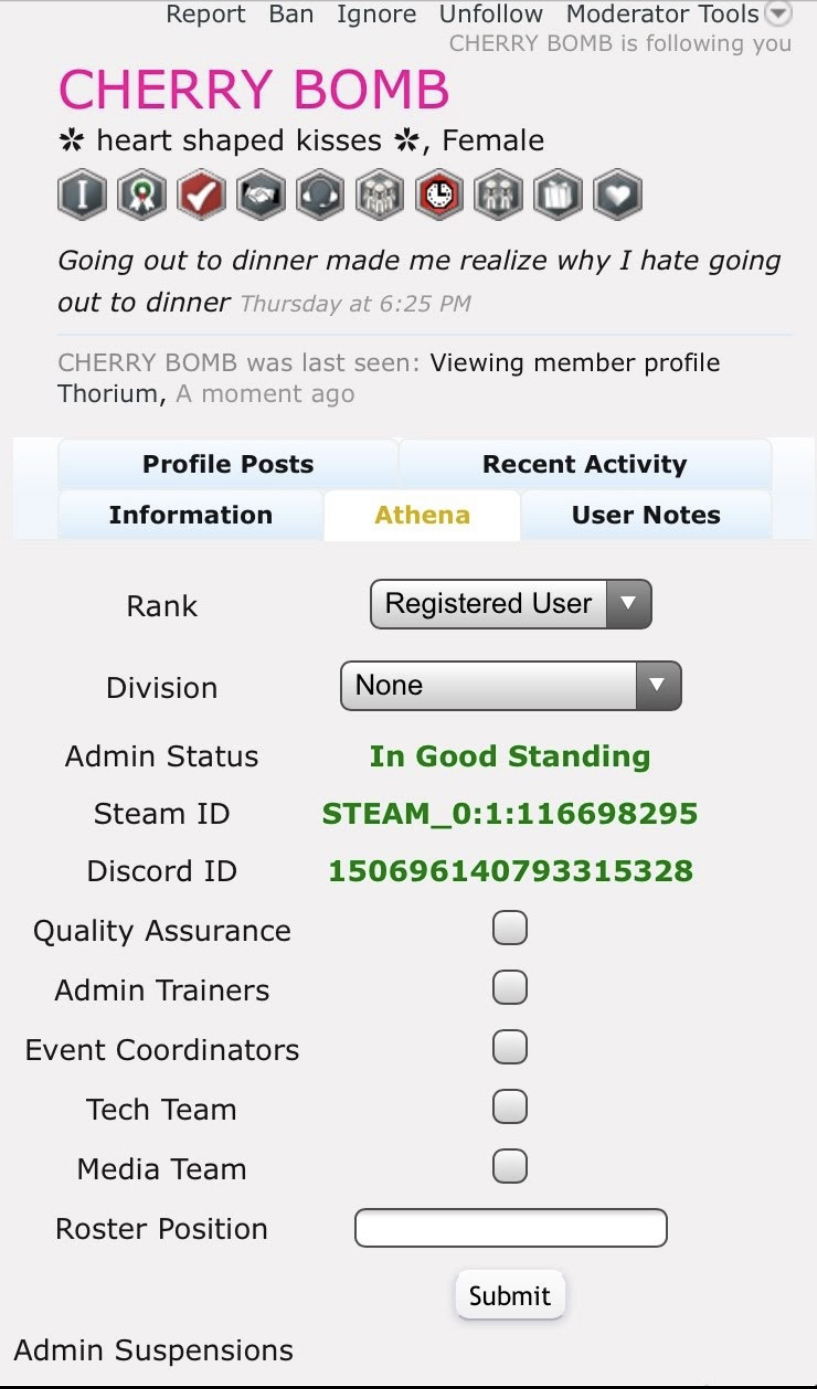Switch to the Recent Activity tab
Screen dimensions: 817x1389
coord(585,464)
